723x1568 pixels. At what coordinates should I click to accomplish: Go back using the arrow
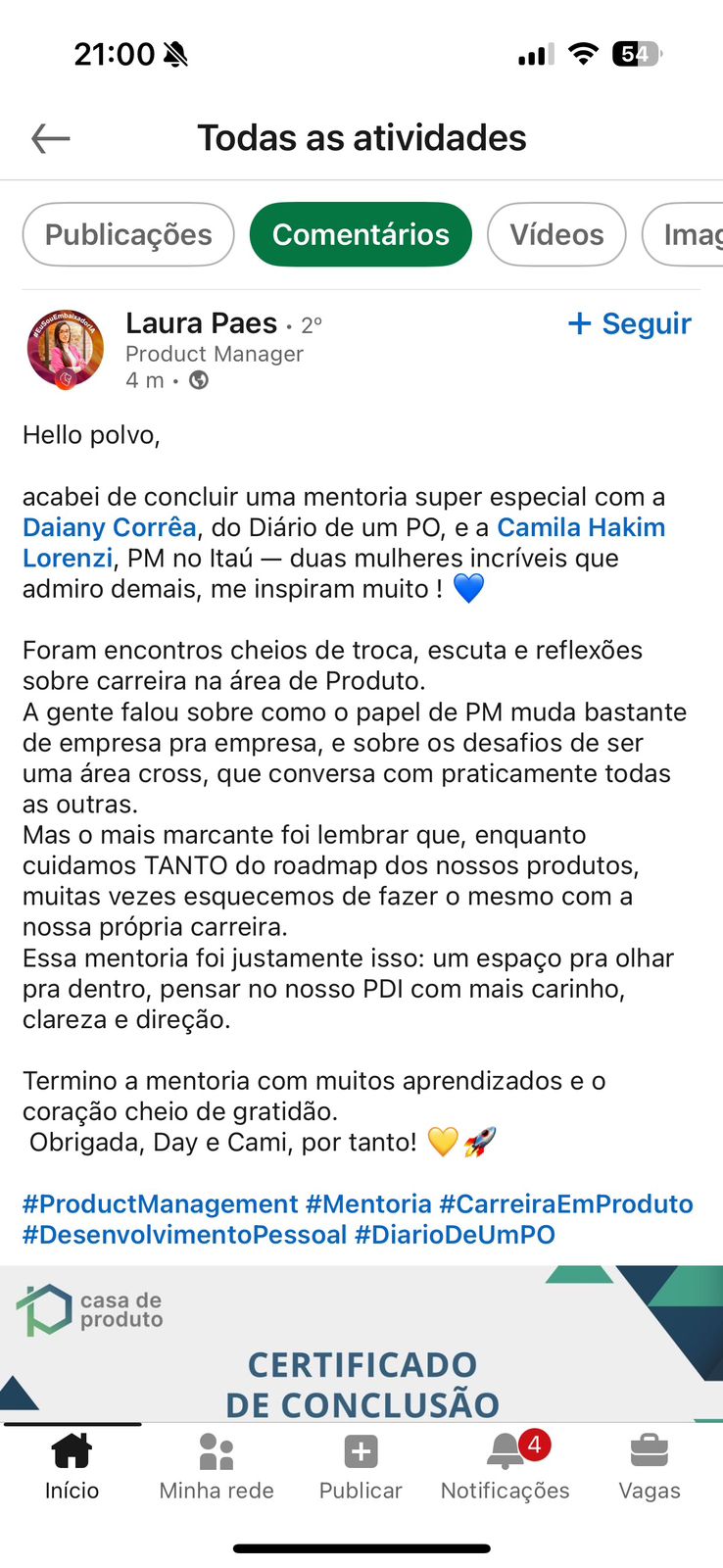51,138
